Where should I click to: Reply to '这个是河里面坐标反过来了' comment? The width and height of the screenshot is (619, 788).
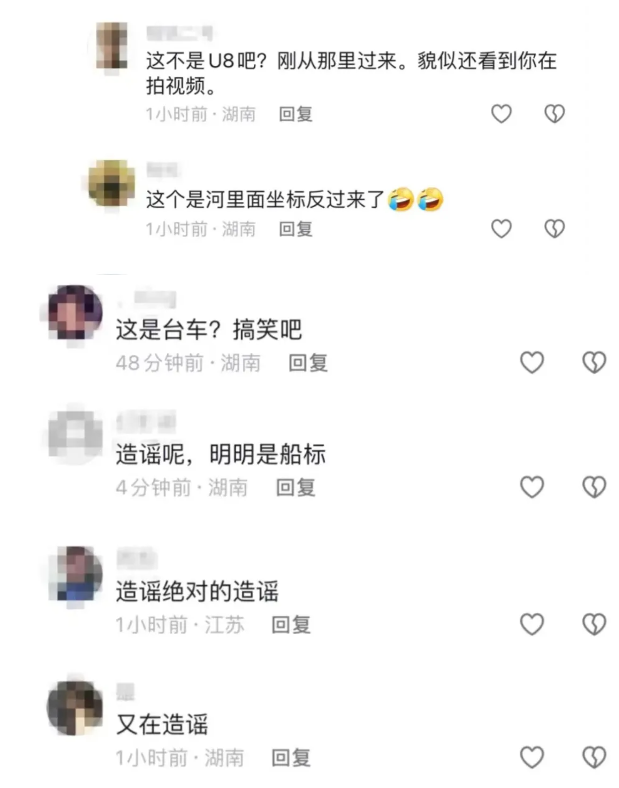[x=296, y=229]
